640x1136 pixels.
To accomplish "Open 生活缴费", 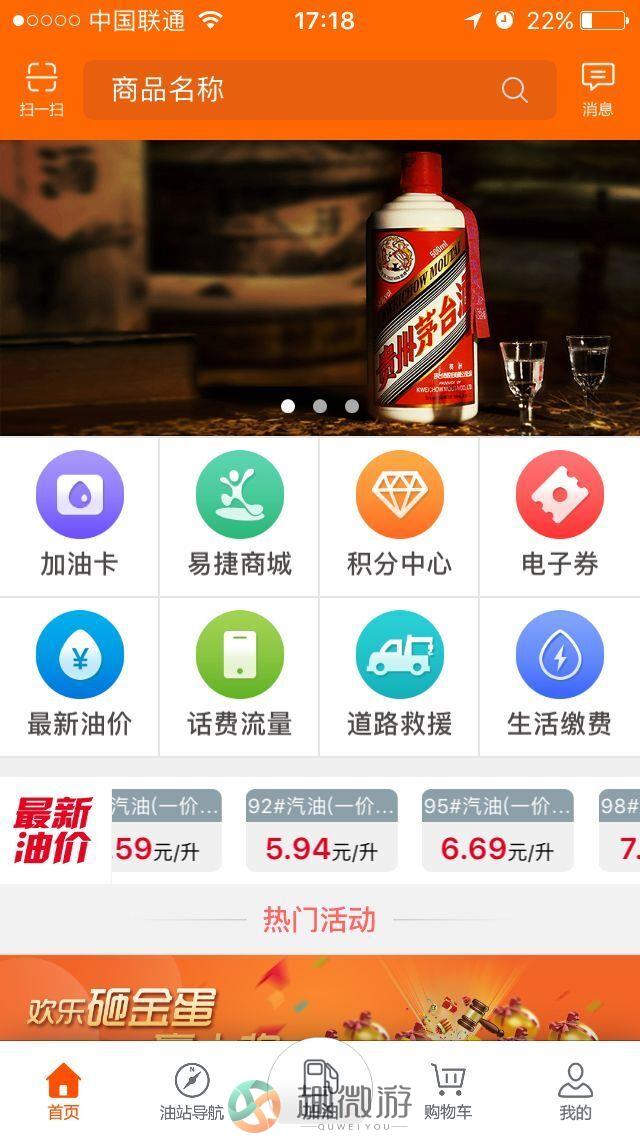I will tap(559, 676).
